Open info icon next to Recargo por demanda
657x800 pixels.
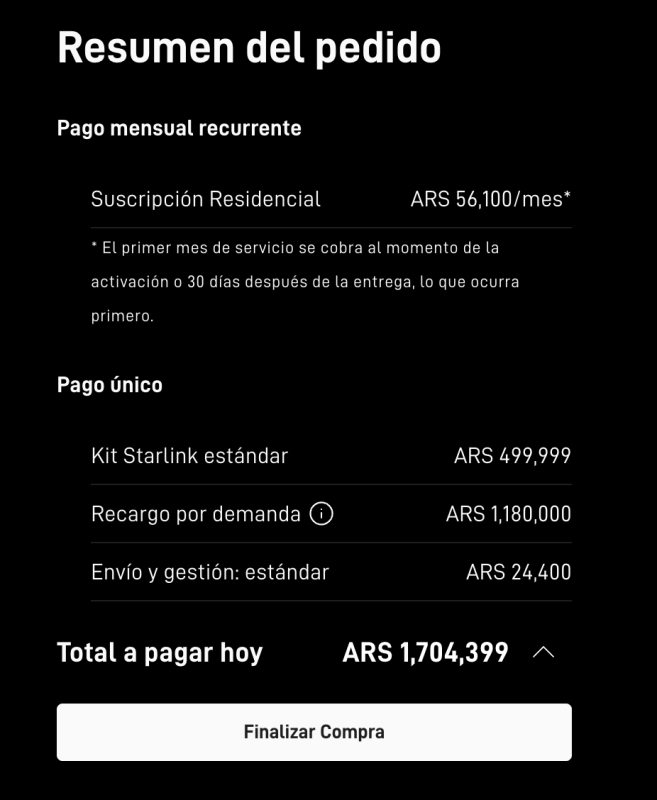point(321,514)
